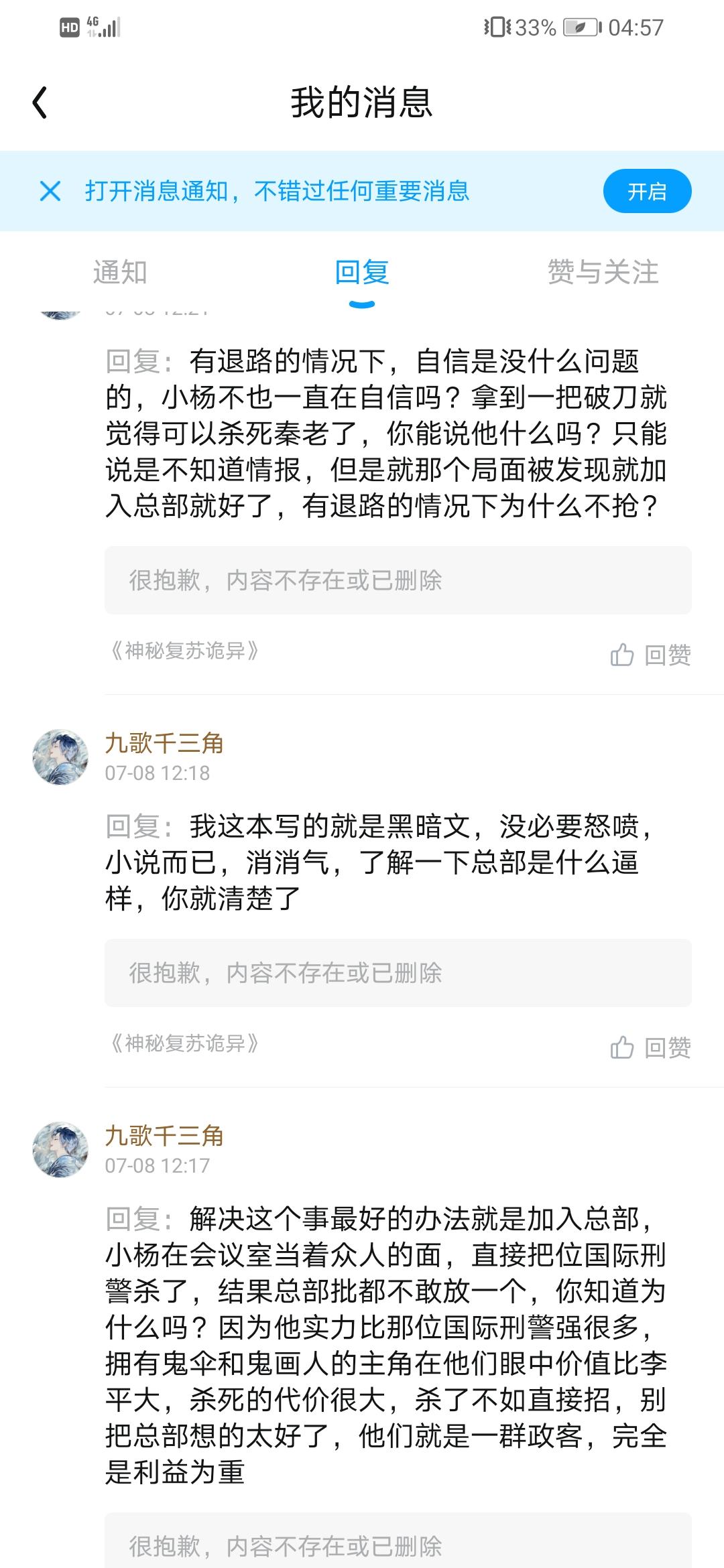Open the reply beginning 解决这个事最好的办法
The image size is (724, 1568).
(385, 1345)
